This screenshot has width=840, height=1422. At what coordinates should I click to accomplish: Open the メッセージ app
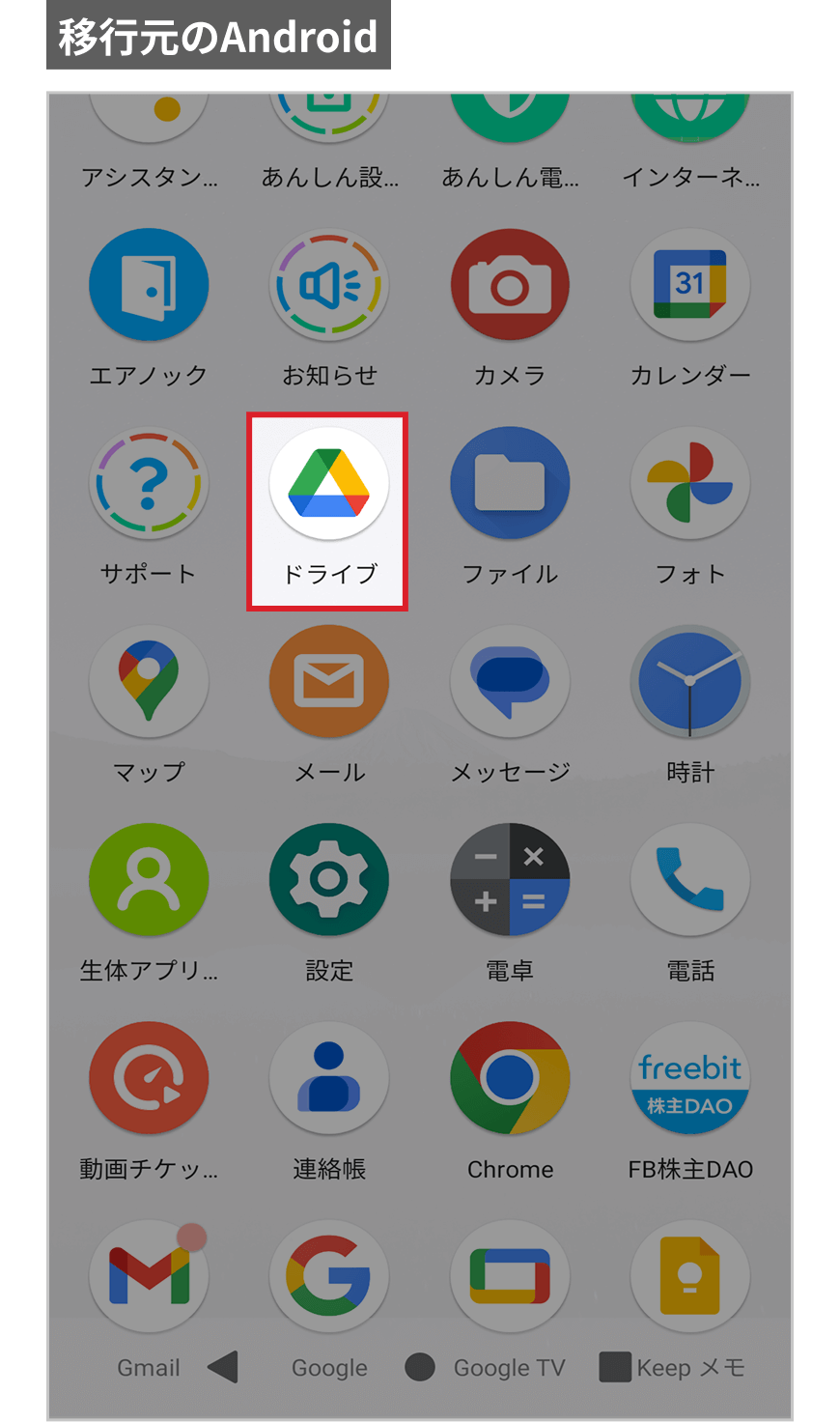click(x=510, y=684)
